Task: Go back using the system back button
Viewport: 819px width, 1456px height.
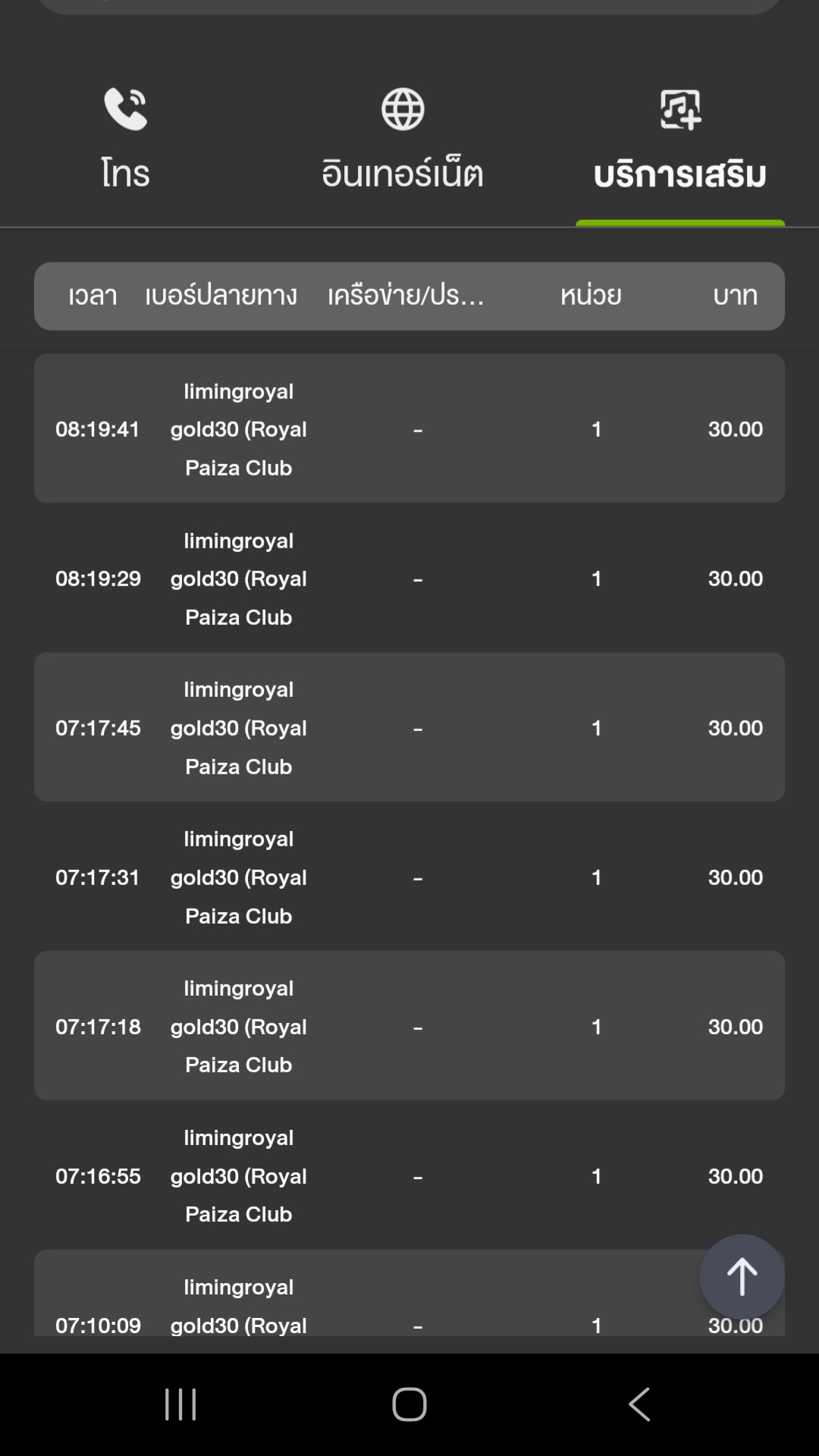Action: pos(639,1404)
